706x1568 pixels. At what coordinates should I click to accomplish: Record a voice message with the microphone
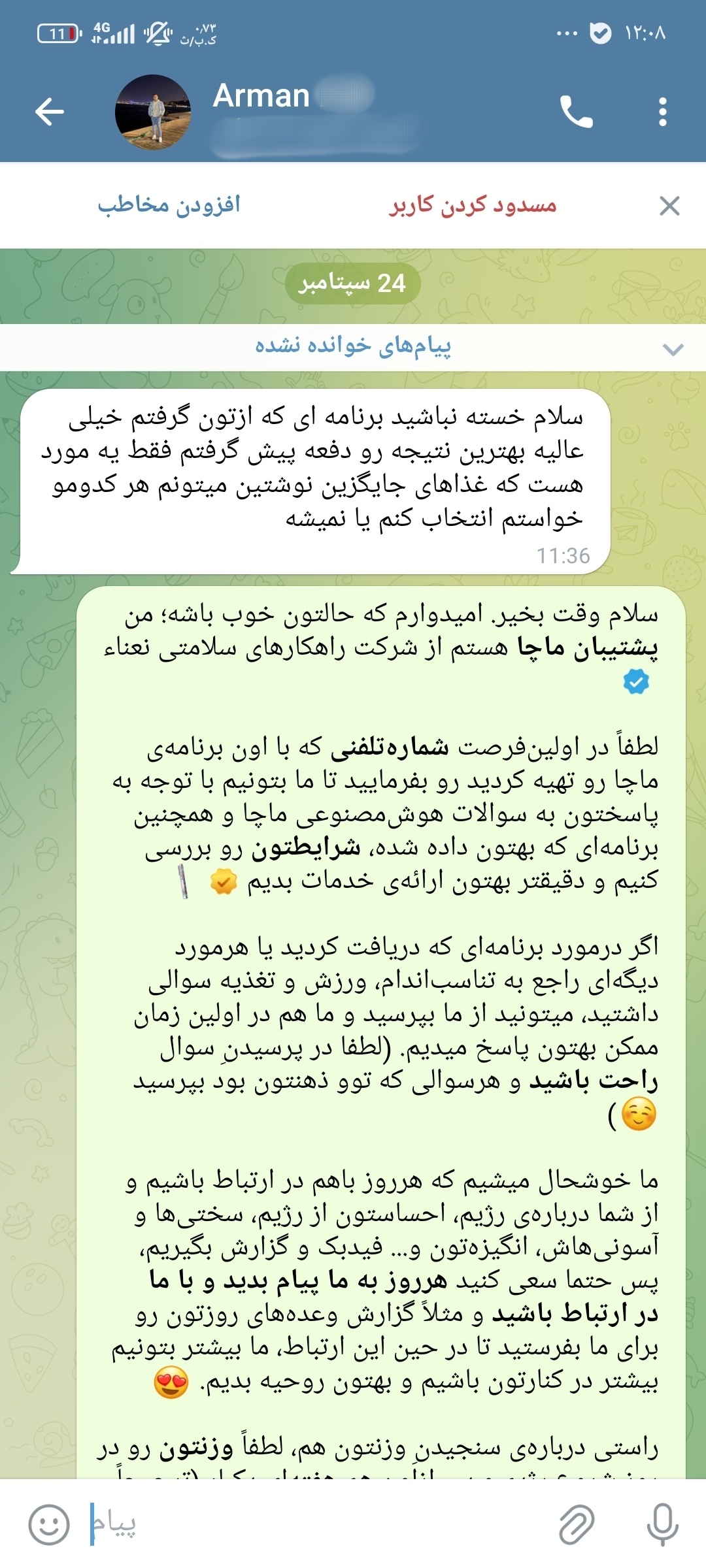(x=662, y=1524)
